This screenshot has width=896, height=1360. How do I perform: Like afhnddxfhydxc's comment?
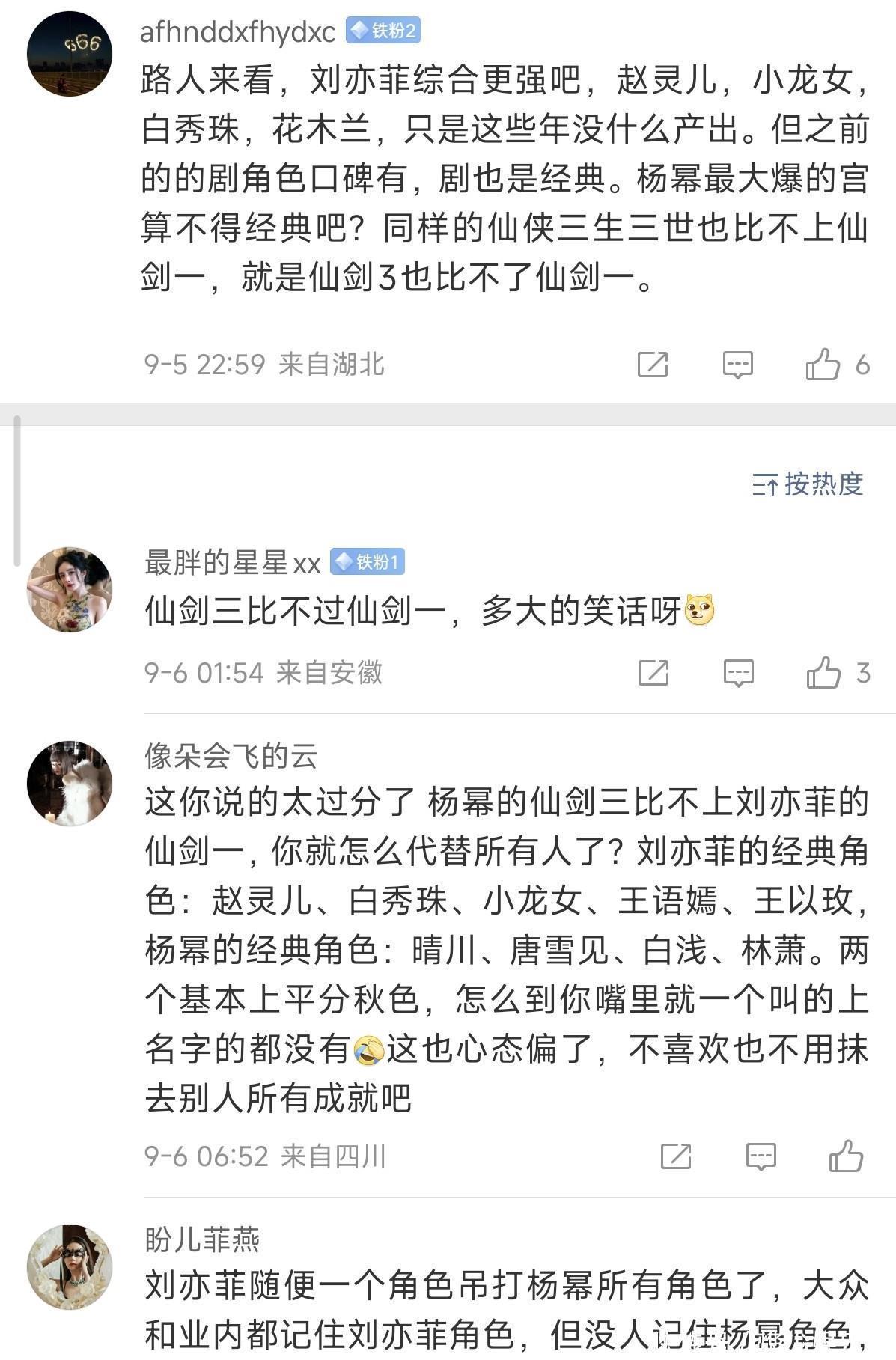(x=823, y=365)
